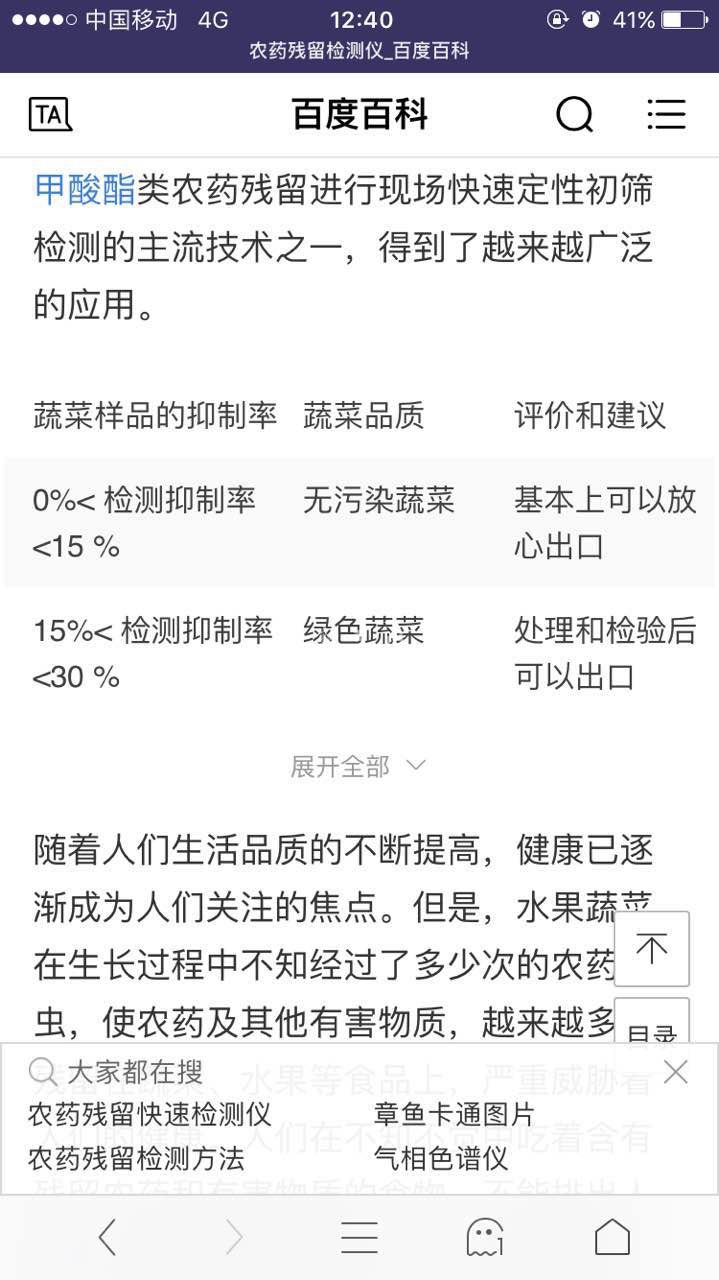
Task: Search for 农药残留检测方法
Action: [136, 1158]
